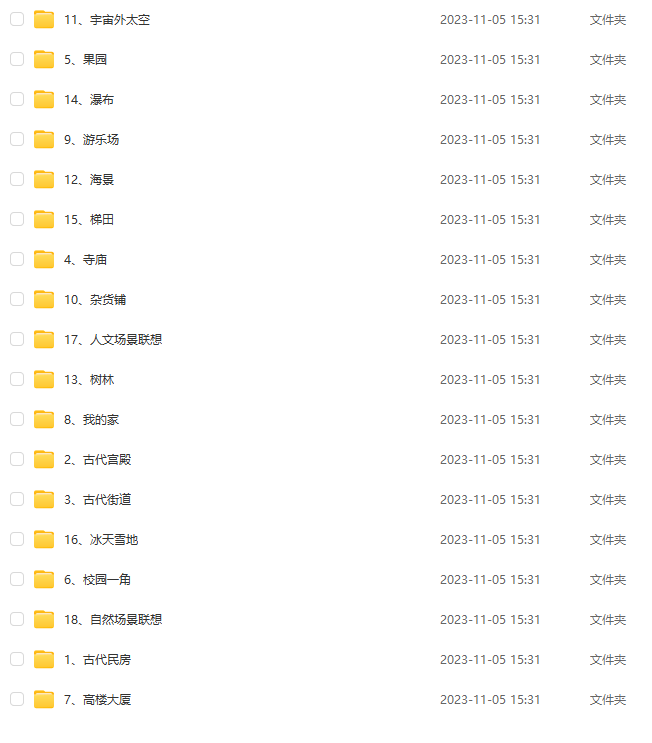
Task: Open the 10、杂货铺 folder
Action: coord(94,300)
